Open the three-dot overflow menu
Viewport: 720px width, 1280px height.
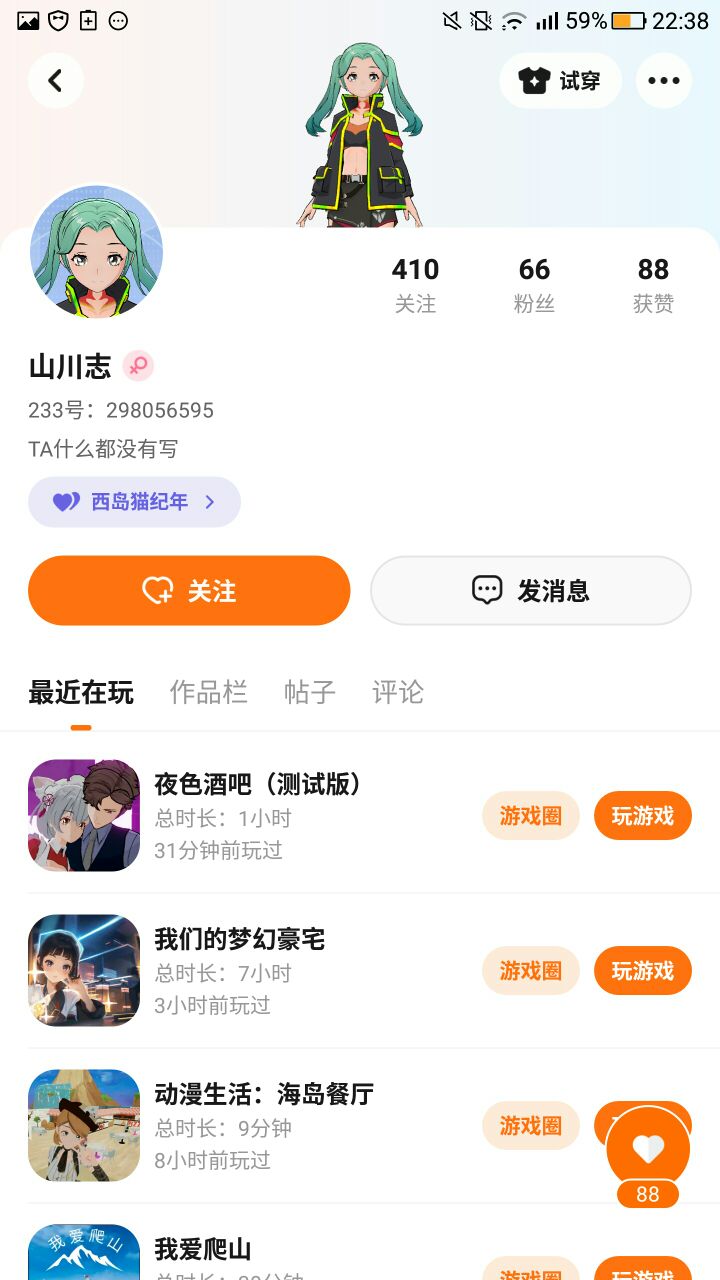[x=663, y=81]
